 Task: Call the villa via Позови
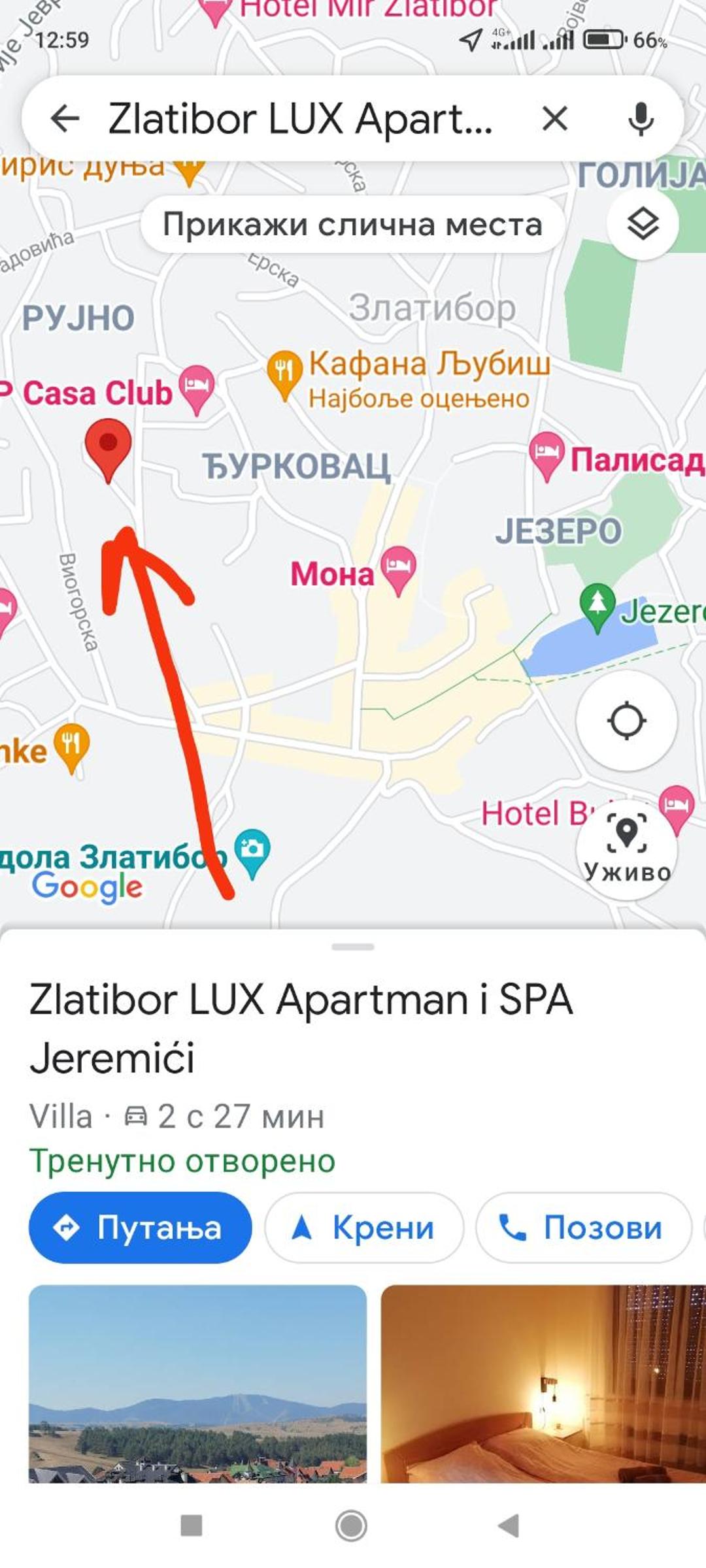click(583, 1228)
